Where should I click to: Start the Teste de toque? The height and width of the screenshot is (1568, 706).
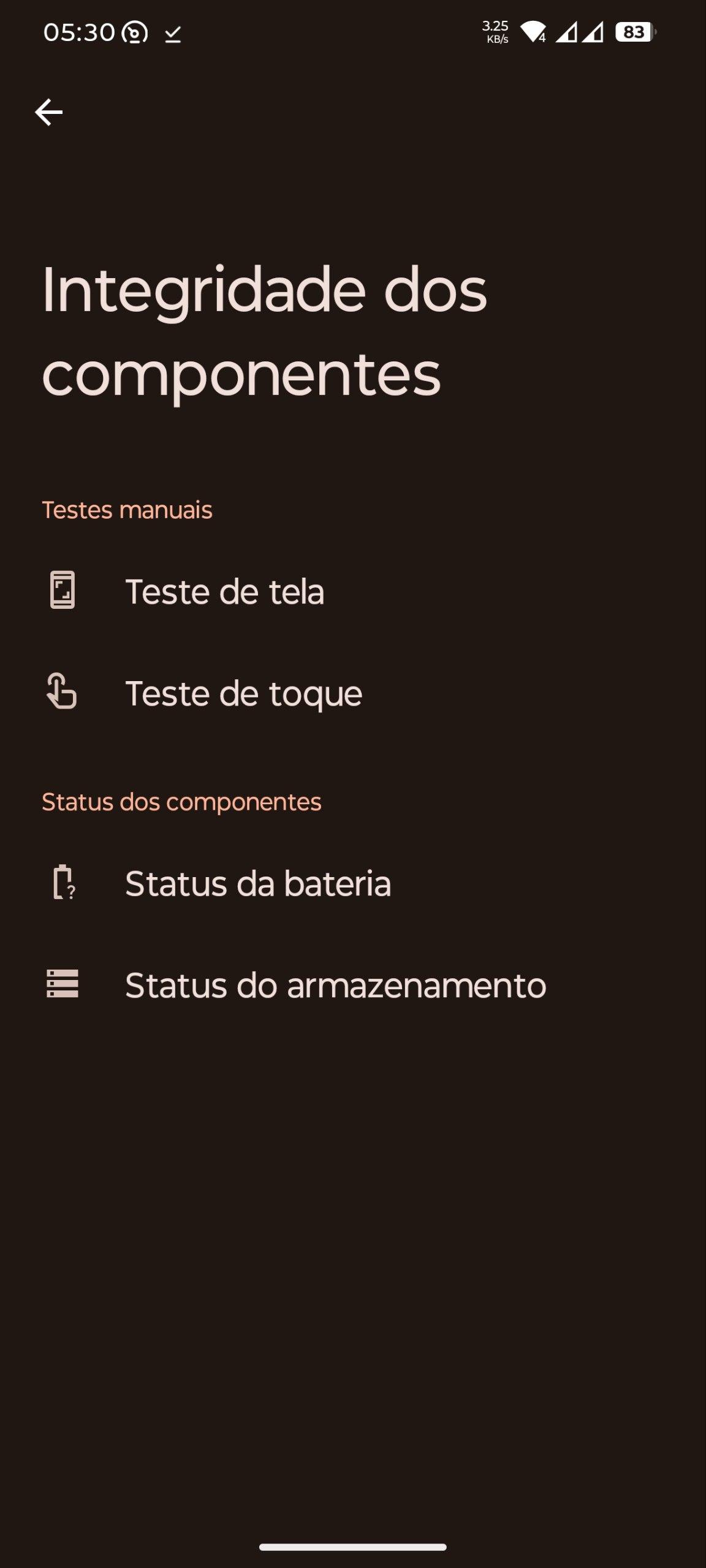tap(243, 693)
